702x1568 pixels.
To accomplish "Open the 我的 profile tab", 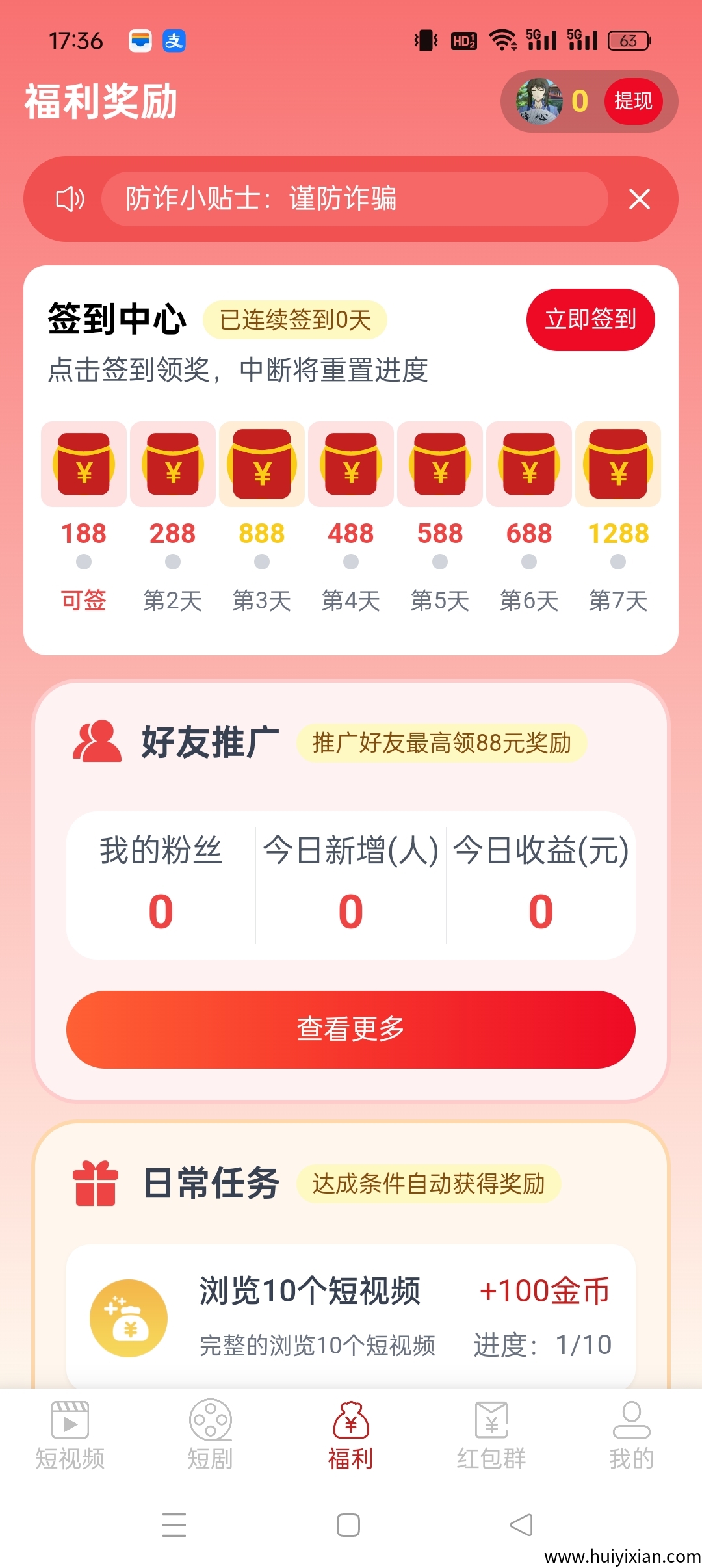I will pos(631,1435).
